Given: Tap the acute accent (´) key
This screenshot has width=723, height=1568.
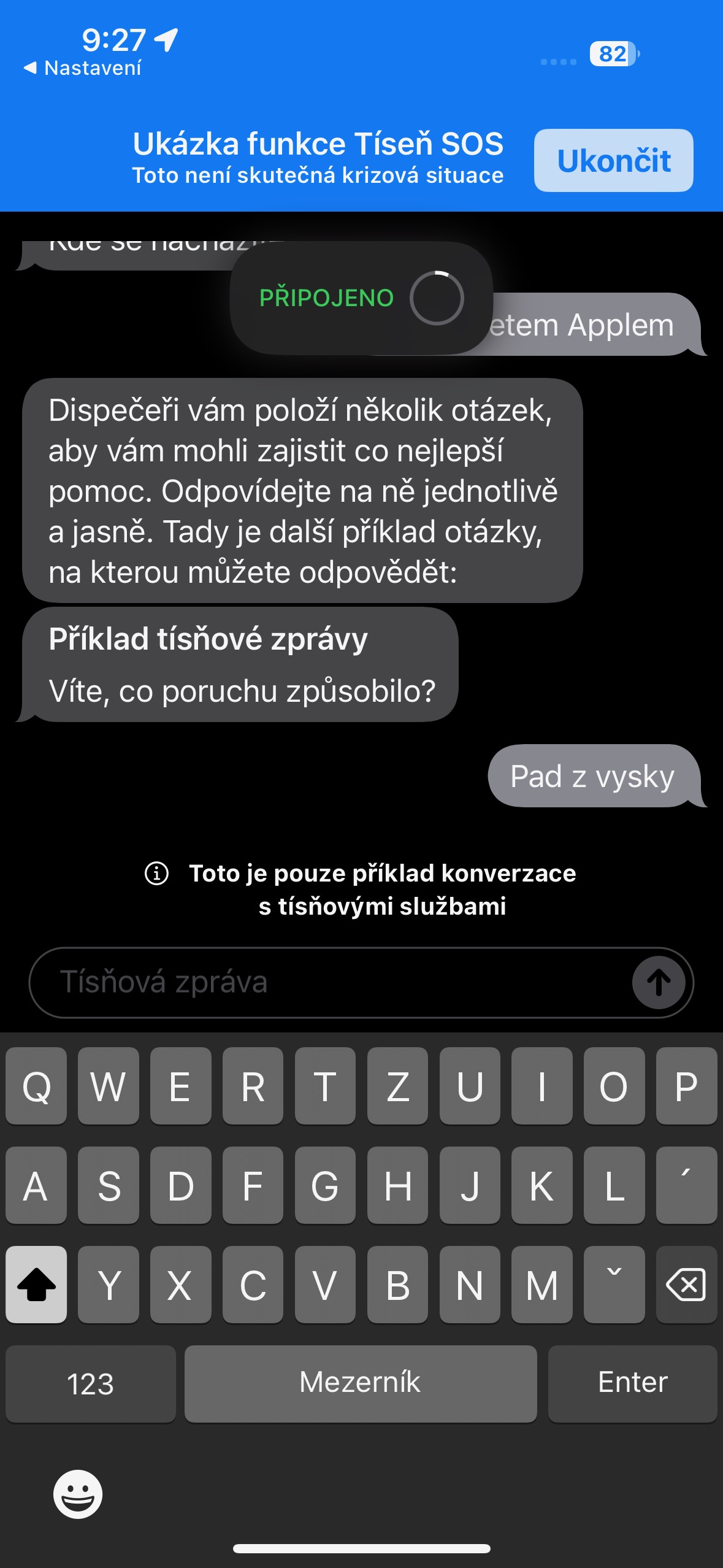Looking at the screenshot, I should [686, 1185].
